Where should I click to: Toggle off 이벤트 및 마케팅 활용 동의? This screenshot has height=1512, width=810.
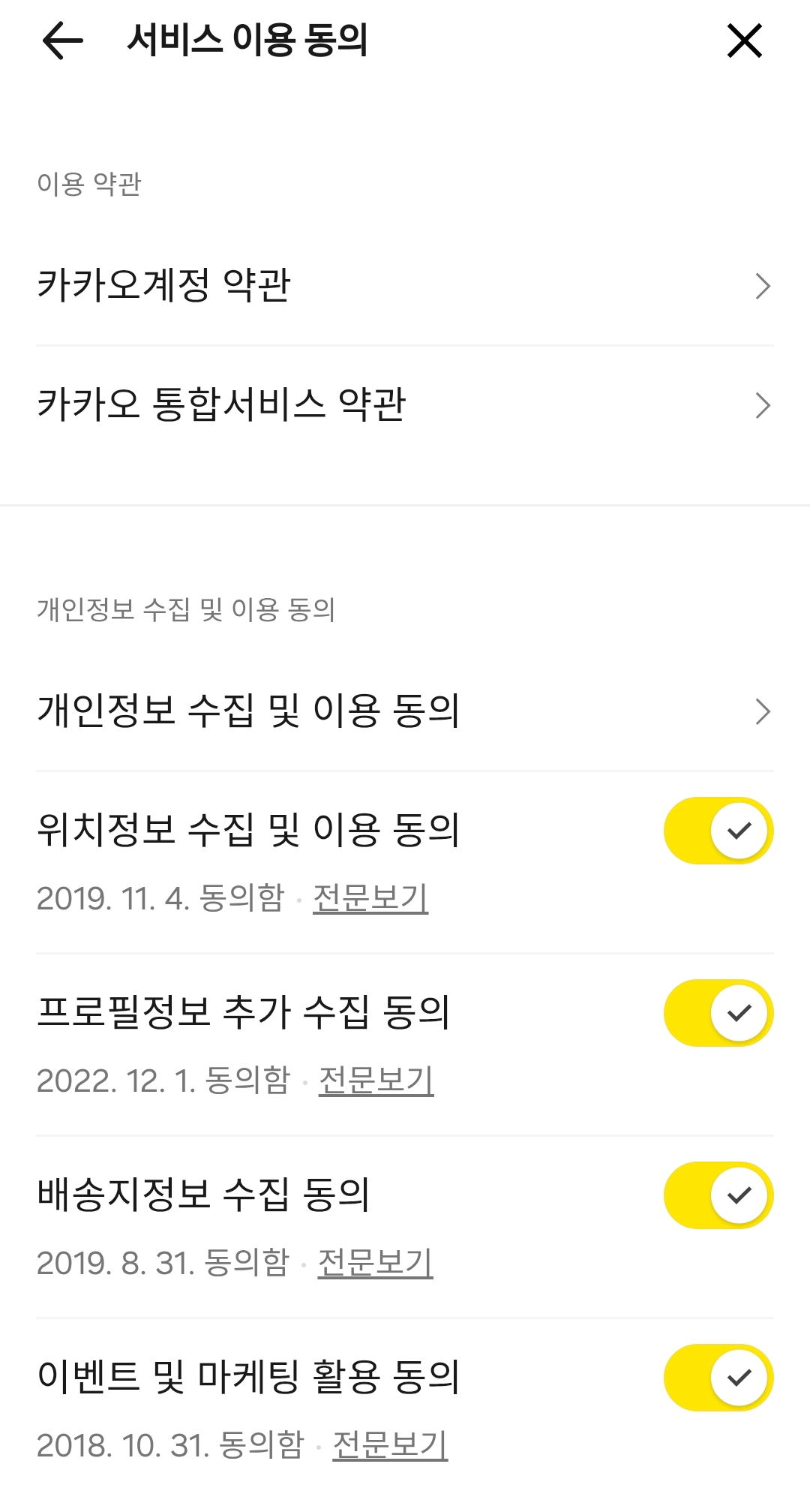(x=717, y=1378)
